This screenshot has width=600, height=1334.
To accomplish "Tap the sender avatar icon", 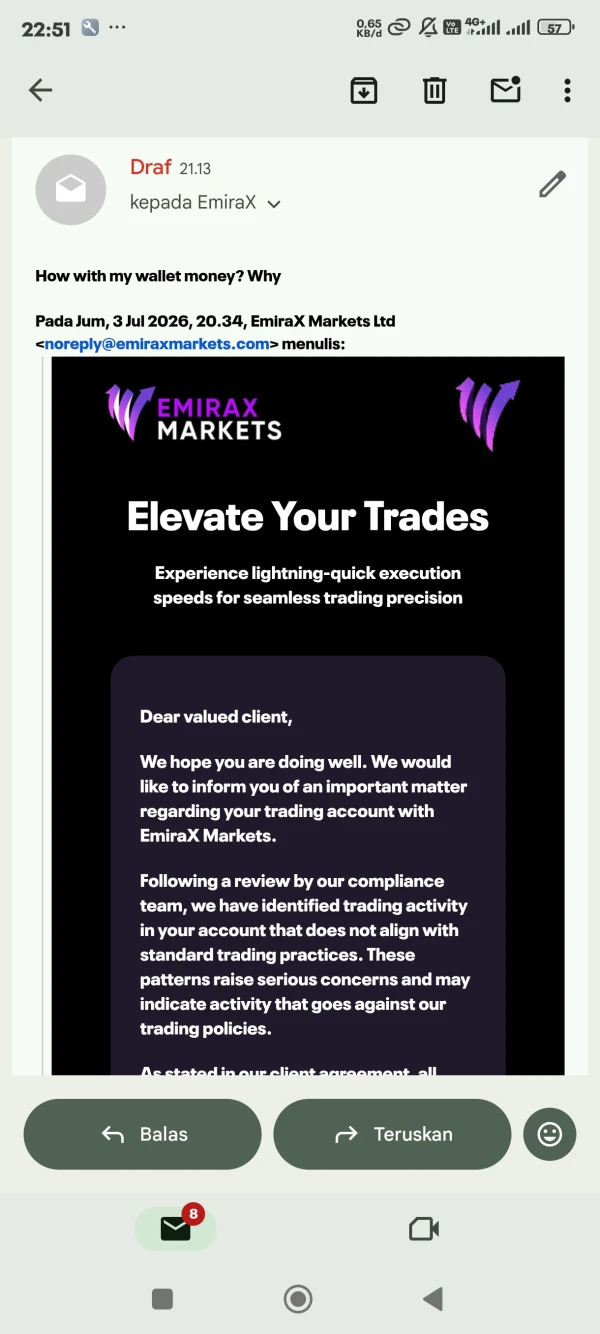I will pyautogui.click(x=70, y=189).
